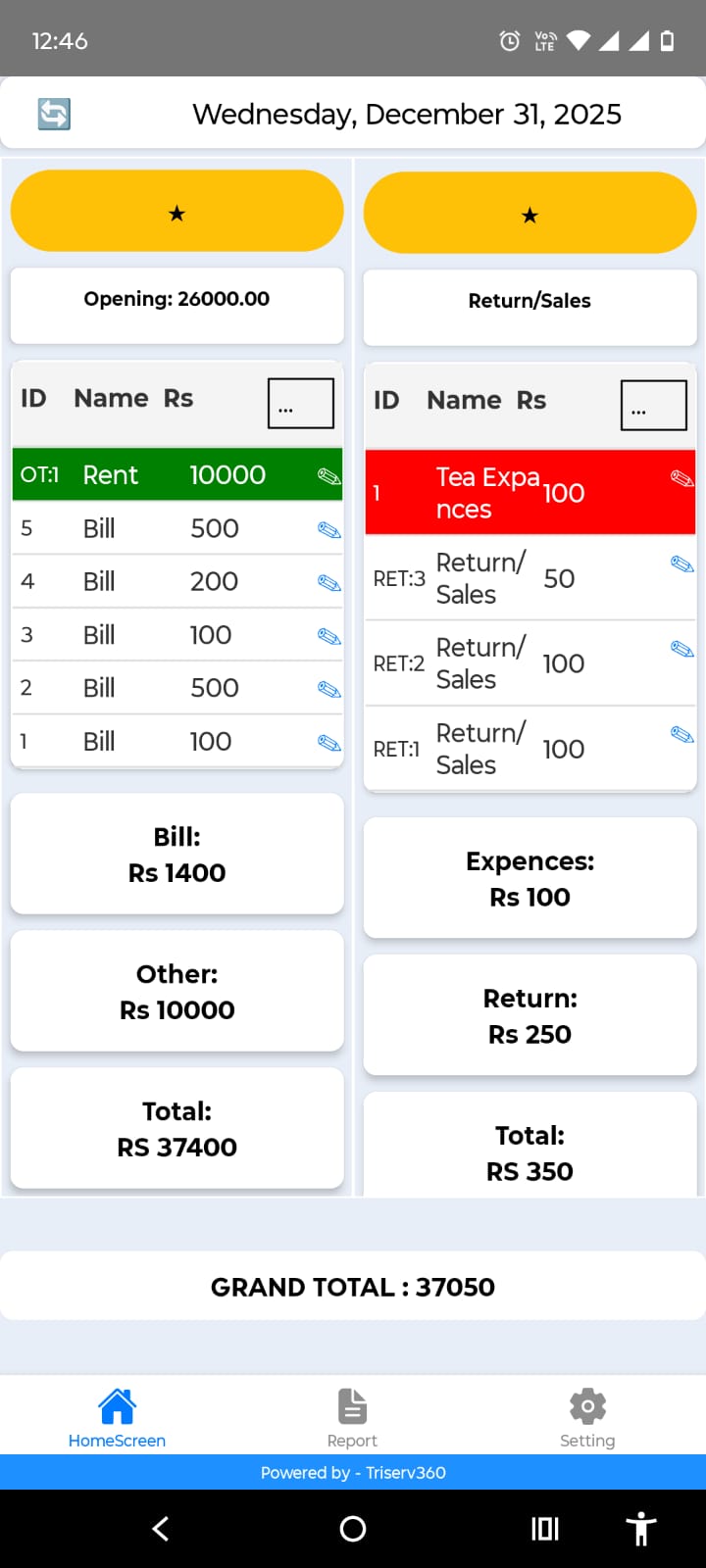Tap the refresh icon beside the date
706x1568 pixels.
point(54,114)
